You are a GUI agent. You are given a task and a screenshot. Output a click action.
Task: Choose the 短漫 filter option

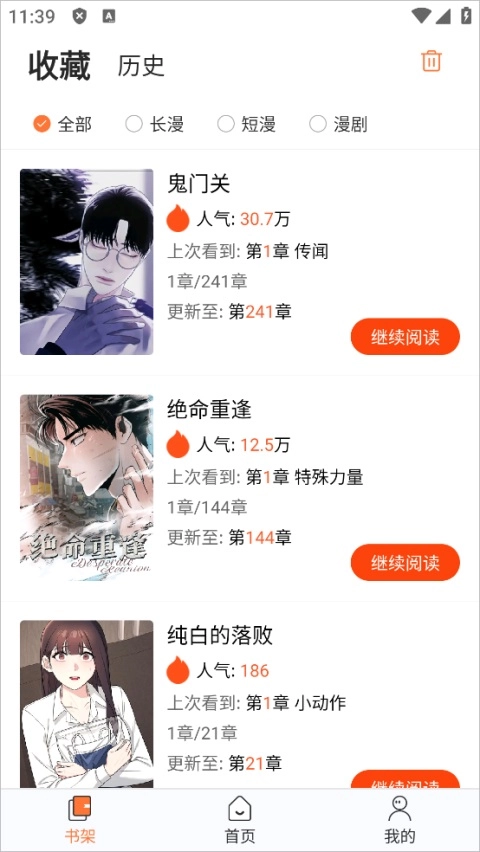click(x=246, y=124)
